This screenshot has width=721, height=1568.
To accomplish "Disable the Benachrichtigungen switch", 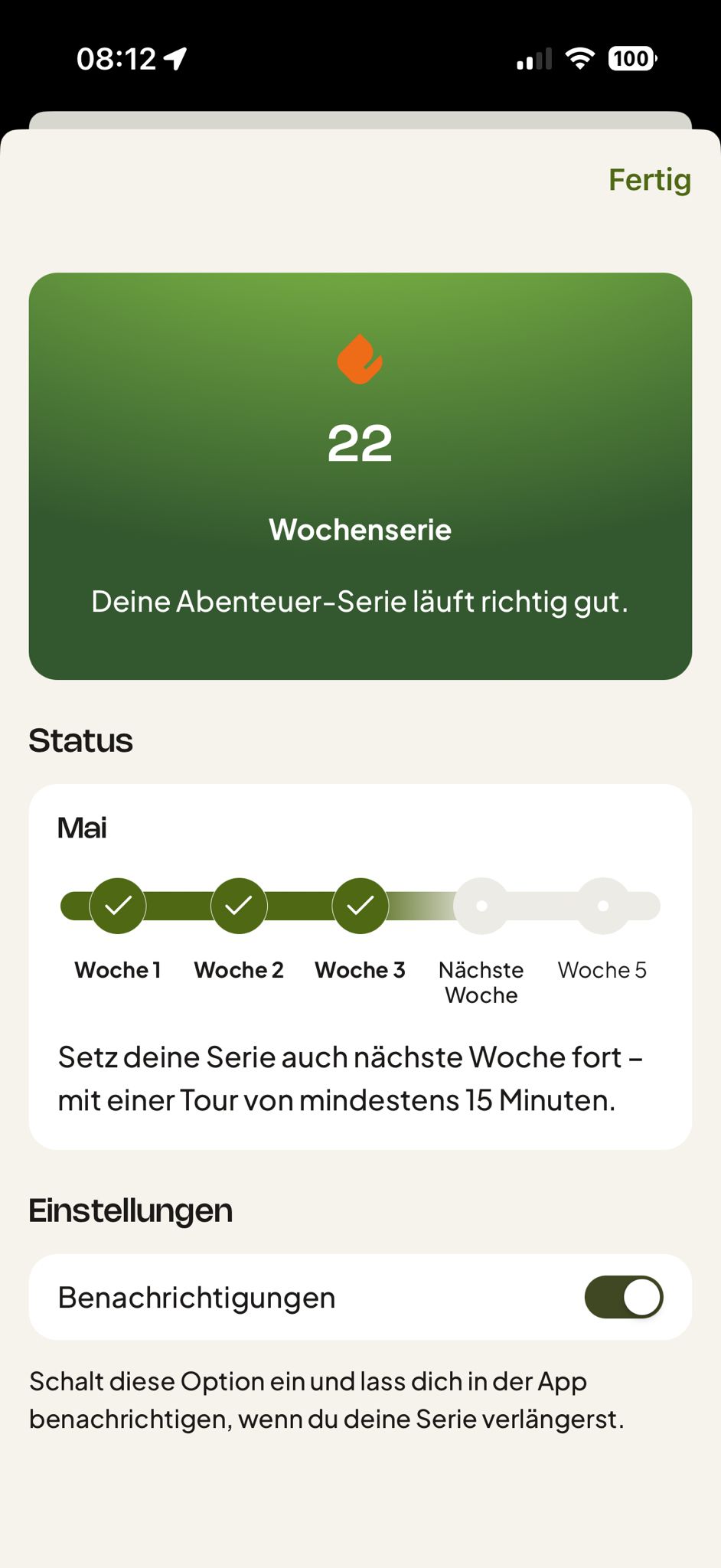I will 624,1297.
